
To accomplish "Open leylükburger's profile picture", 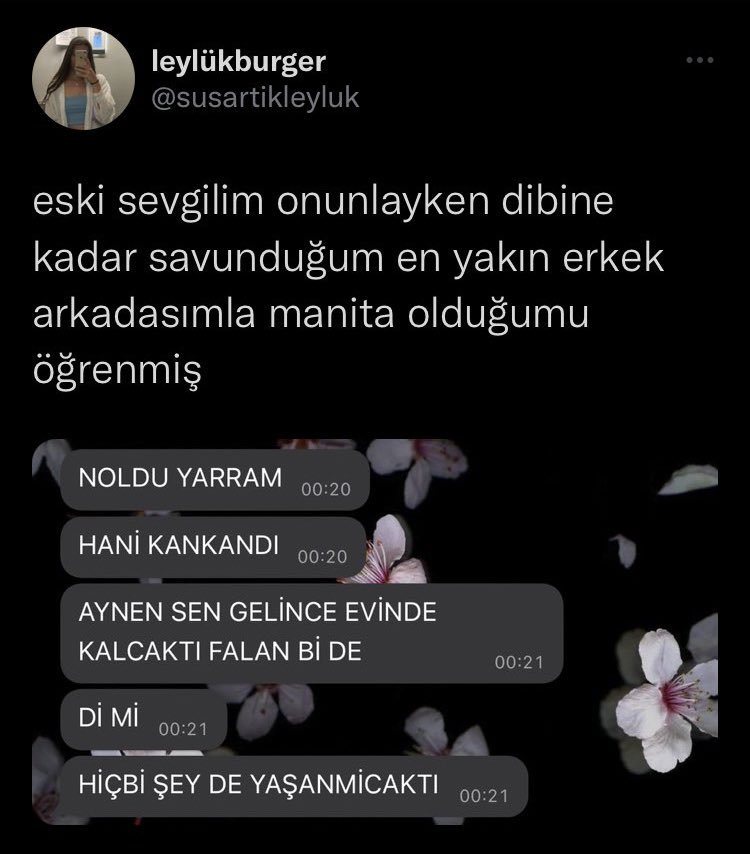I will pyautogui.click(x=84, y=78).
